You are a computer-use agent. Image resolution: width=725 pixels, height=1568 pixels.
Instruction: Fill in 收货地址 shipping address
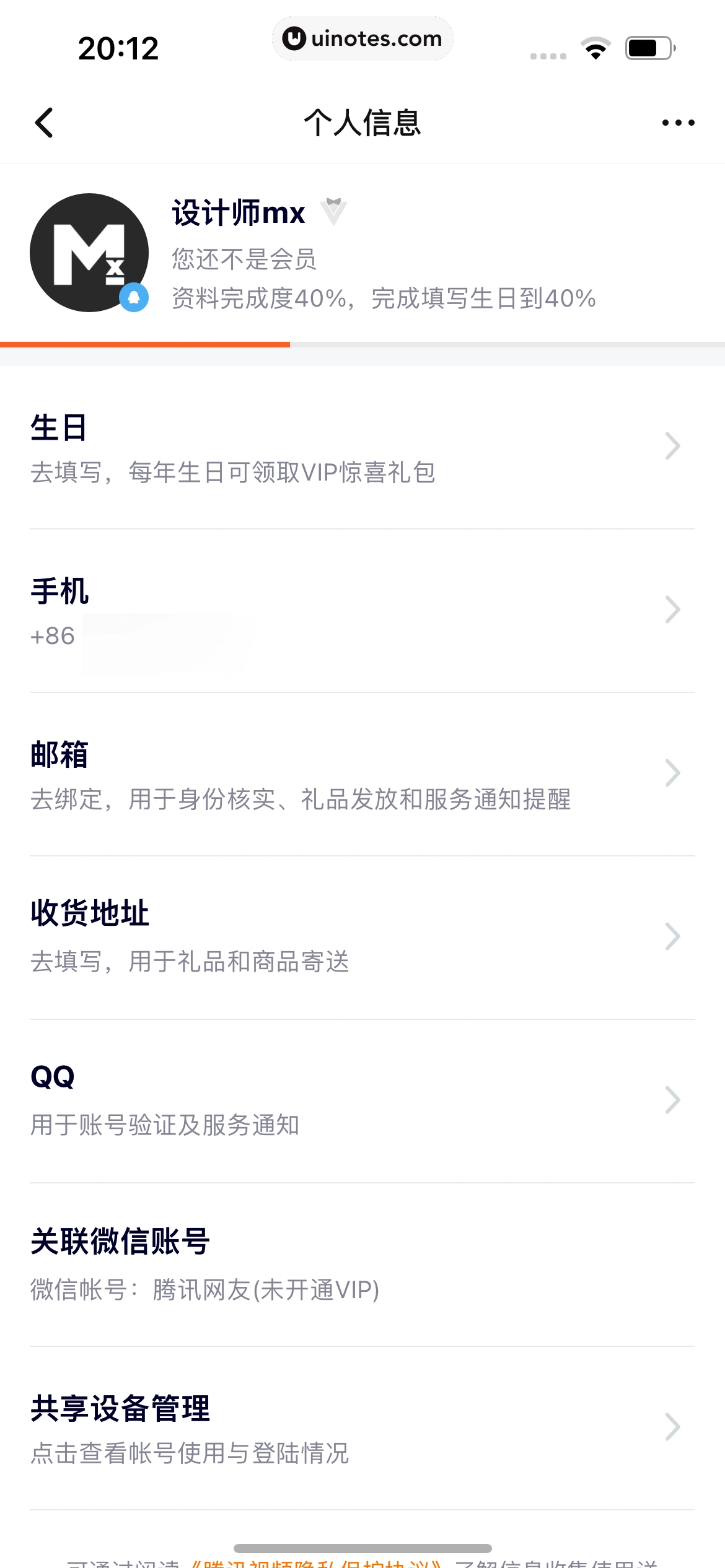click(362, 938)
